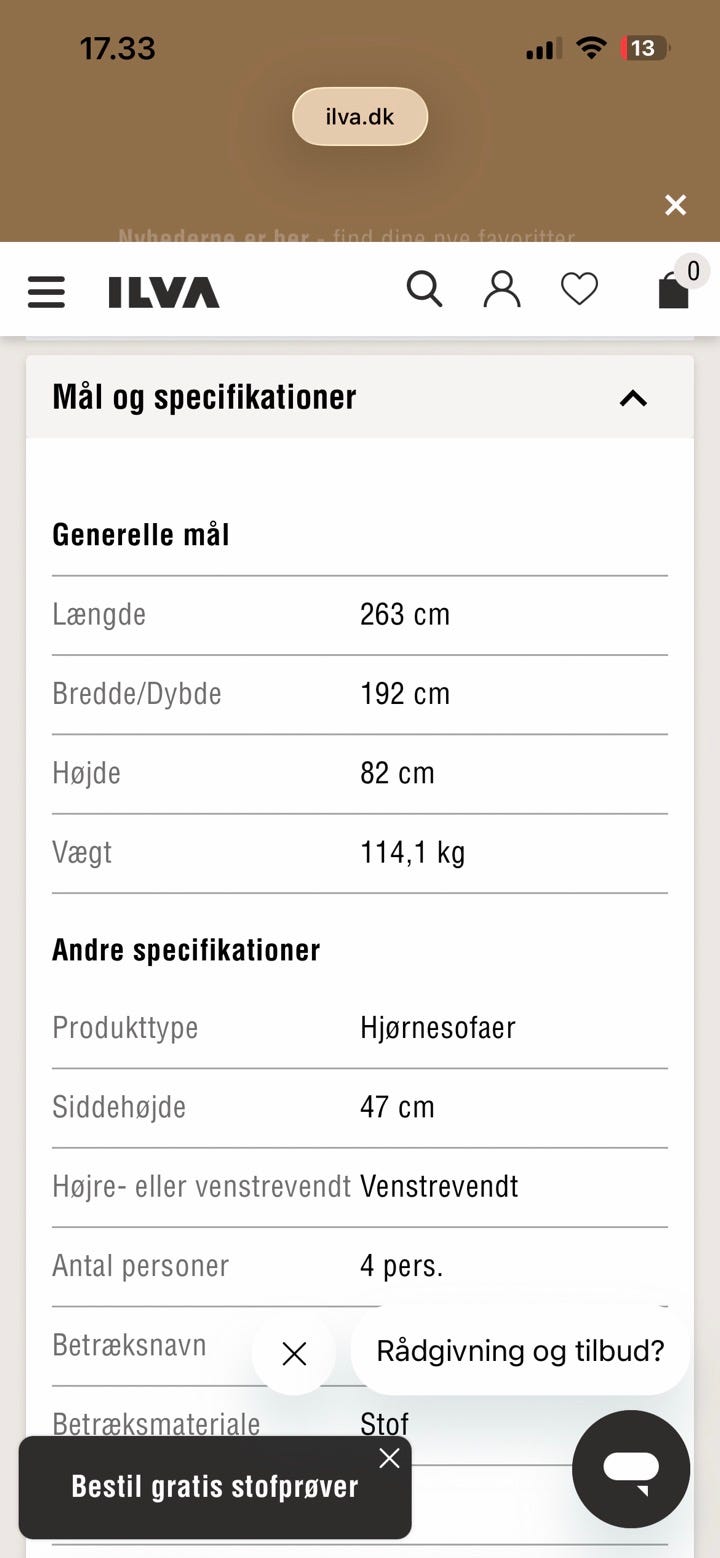
Task: Open the account profile icon
Action: click(502, 289)
